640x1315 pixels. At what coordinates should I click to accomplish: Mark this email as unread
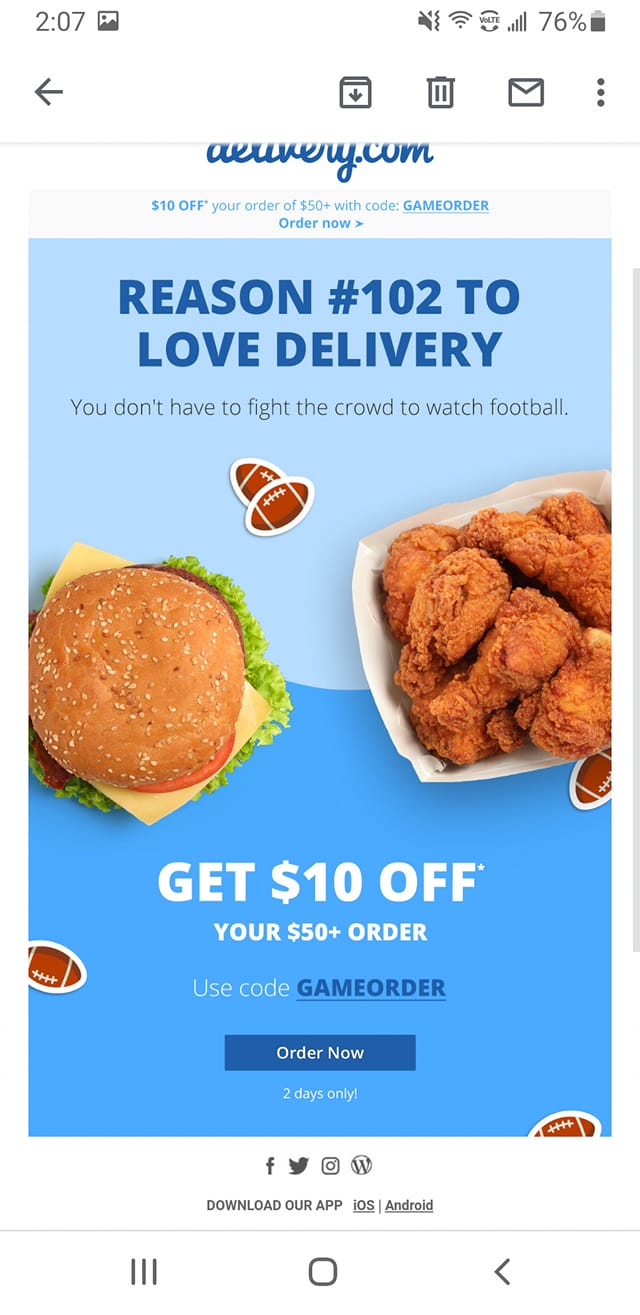pos(526,93)
